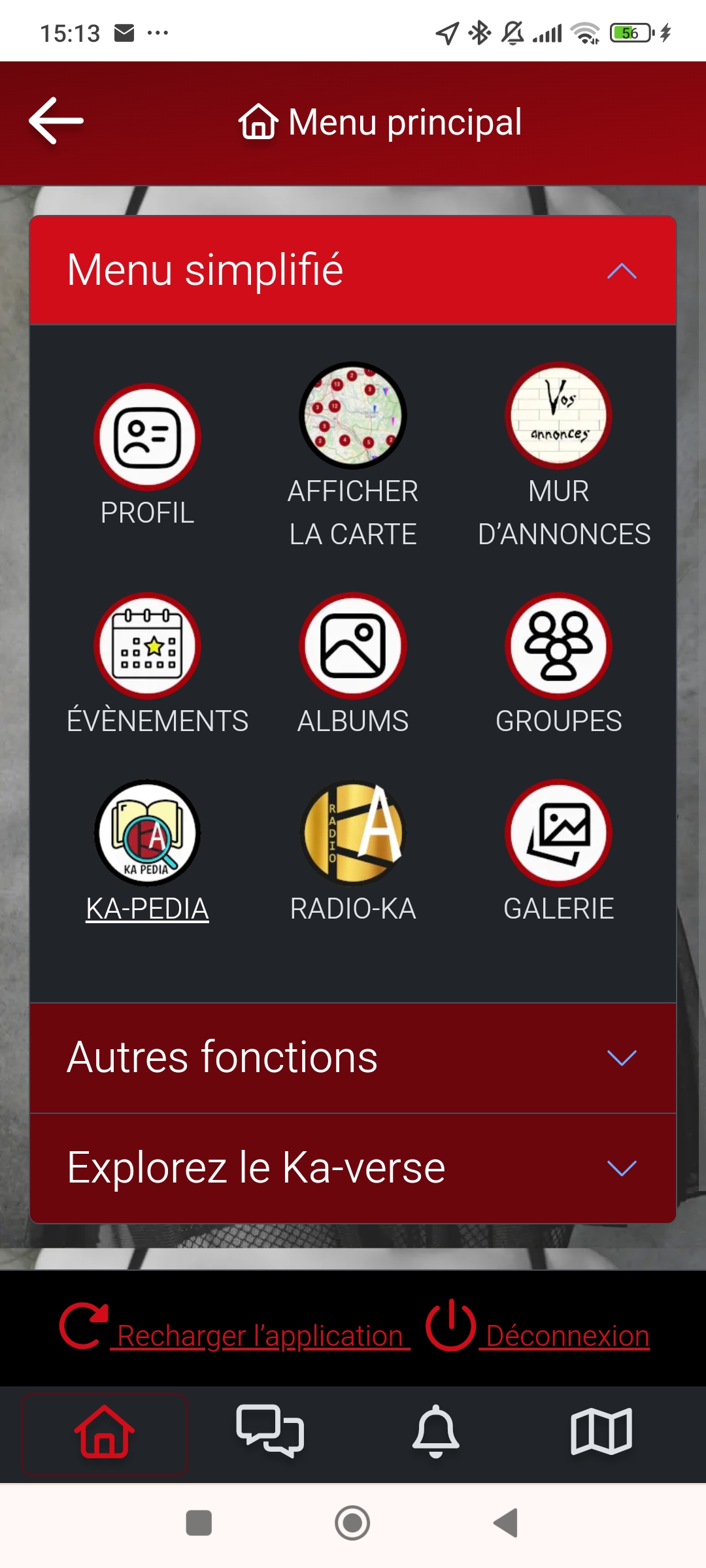Expand Explorez le Ka-verse section
This screenshot has width=706, height=1568.
(353, 1168)
